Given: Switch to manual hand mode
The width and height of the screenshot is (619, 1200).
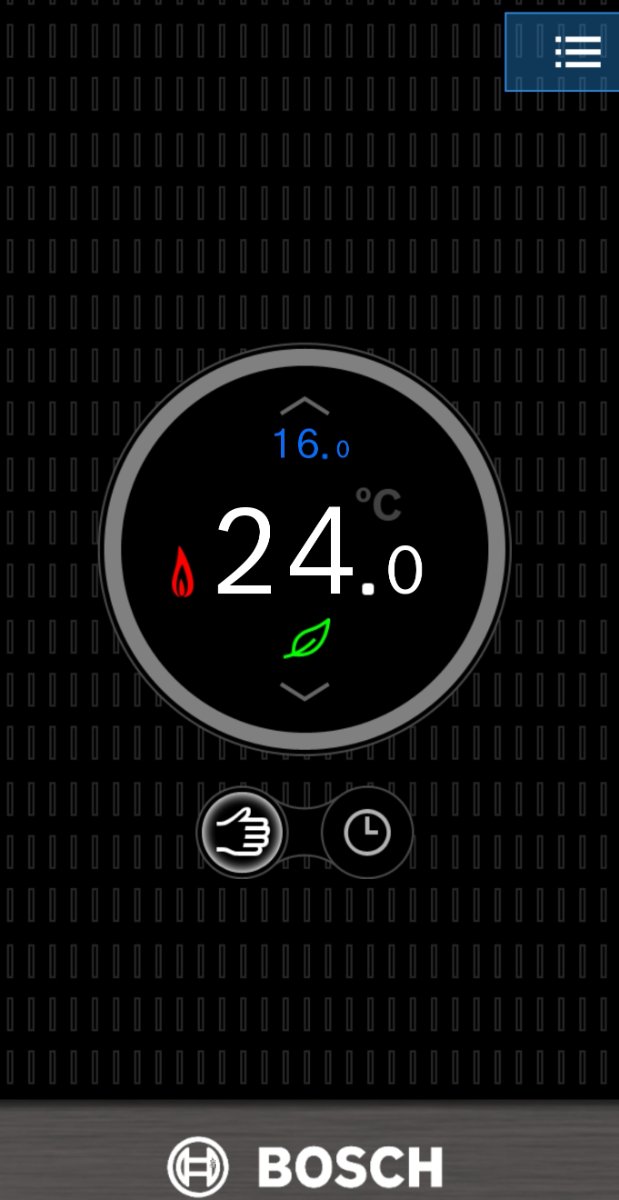Looking at the screenshot, I should tap(243, 832).
